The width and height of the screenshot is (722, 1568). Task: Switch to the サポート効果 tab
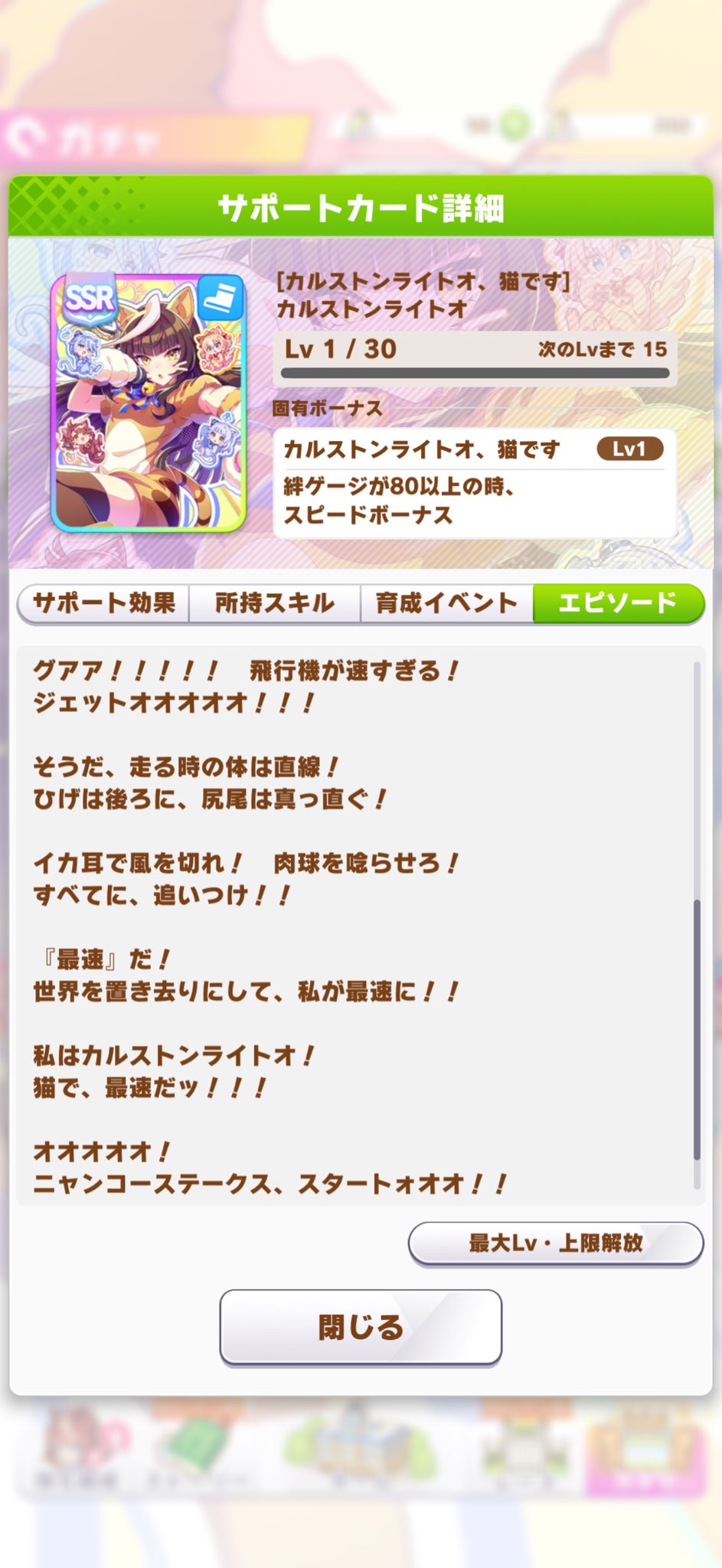coord(103,603)
